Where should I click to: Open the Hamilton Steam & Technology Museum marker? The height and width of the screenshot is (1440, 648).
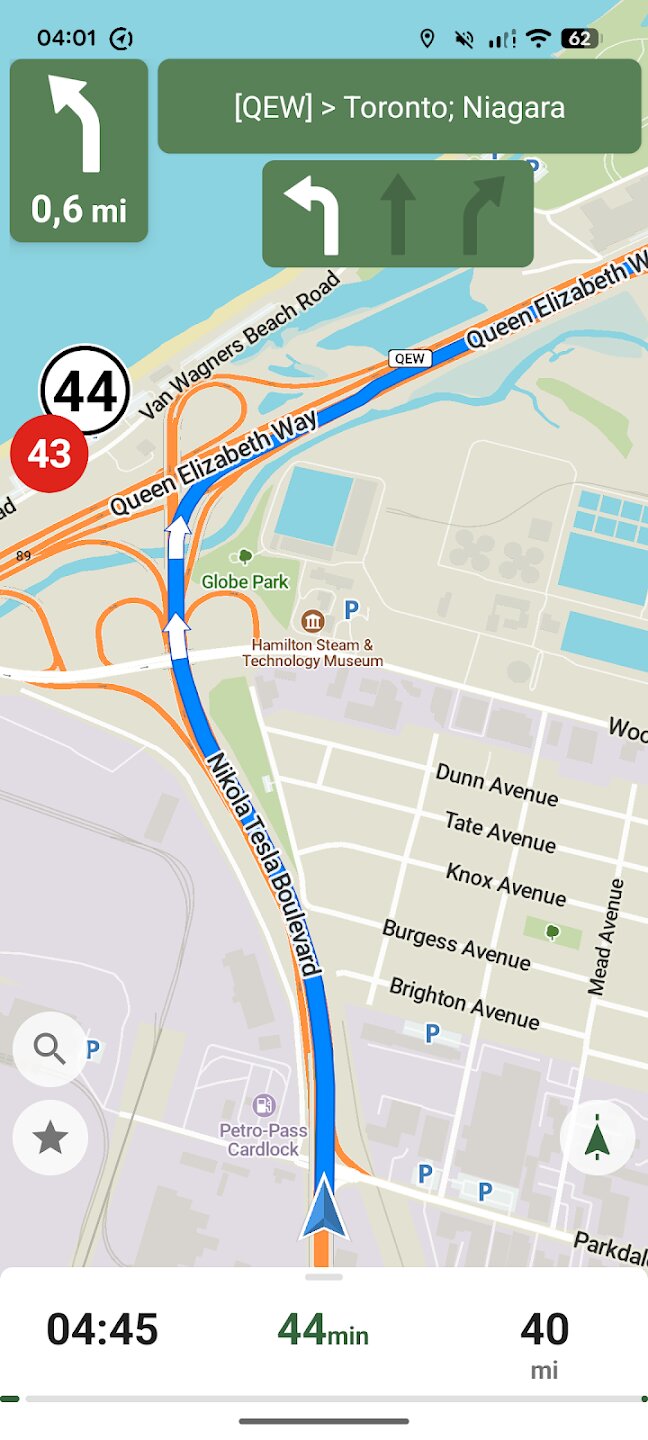tap(313, 622)
